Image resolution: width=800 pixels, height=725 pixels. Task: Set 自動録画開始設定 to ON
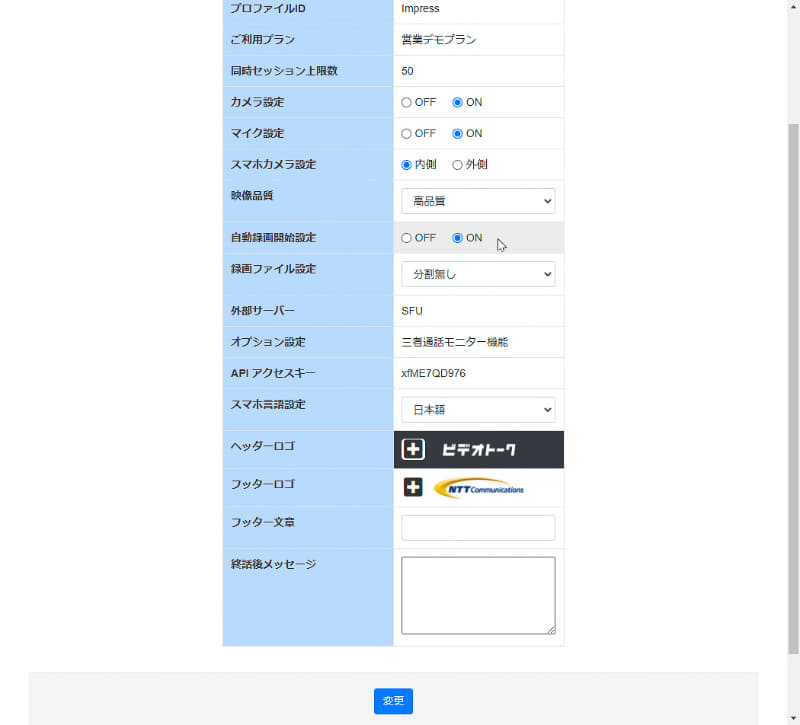click(458, 238)
